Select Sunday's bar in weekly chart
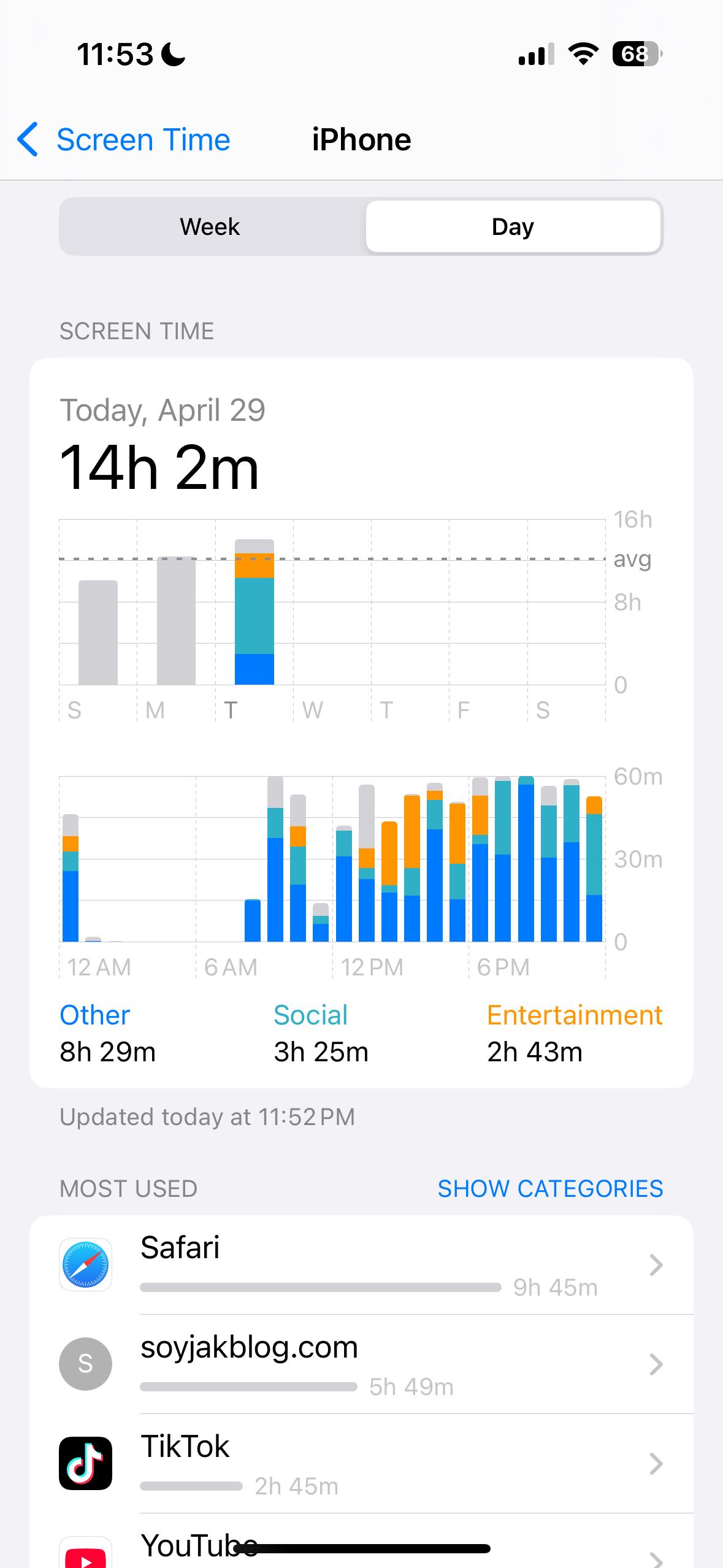The width and height of the screenshot is (723, 1568). click(x=98, y=632)
